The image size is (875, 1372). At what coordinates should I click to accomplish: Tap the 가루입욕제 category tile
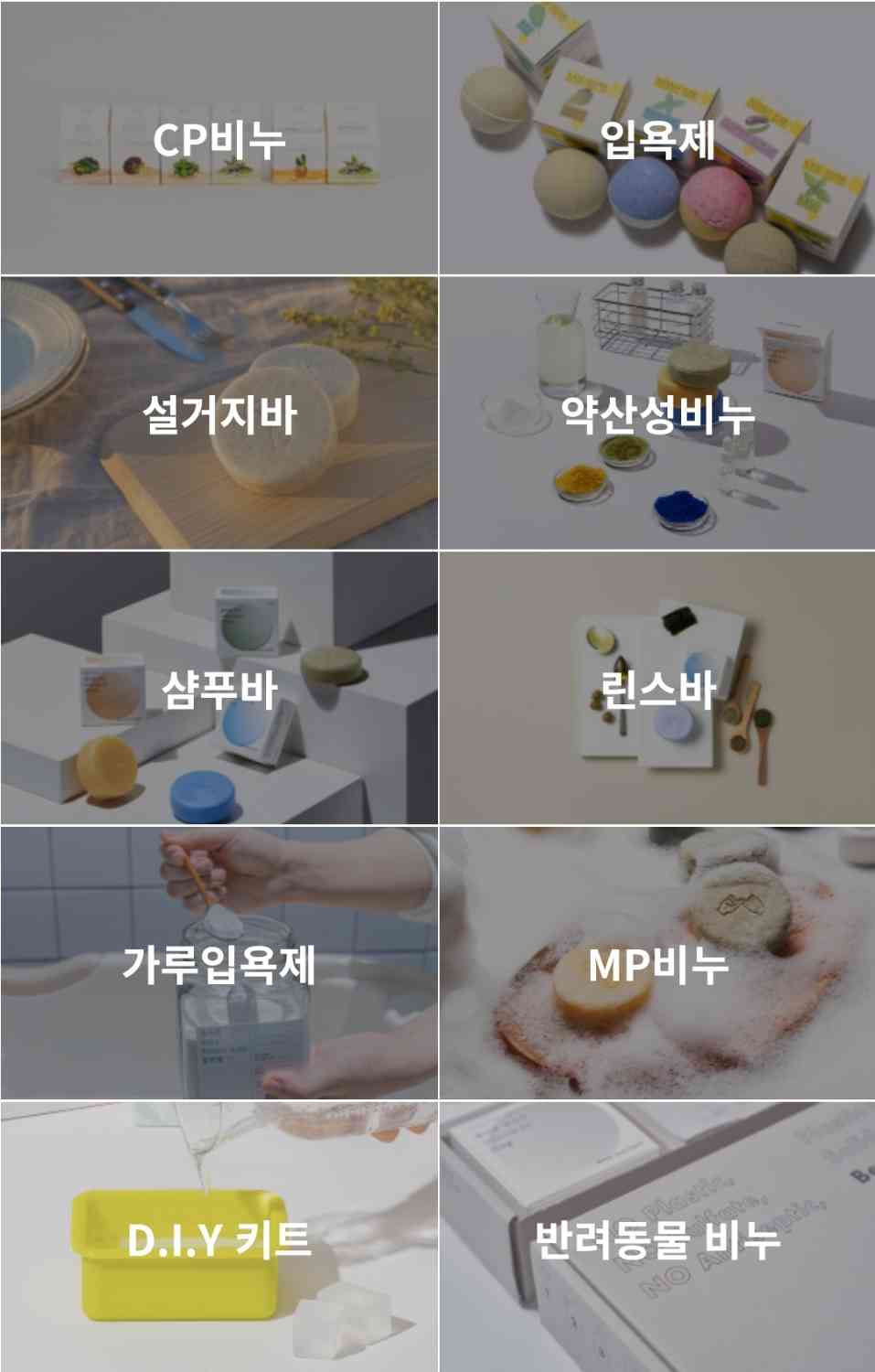click(219, 964)
